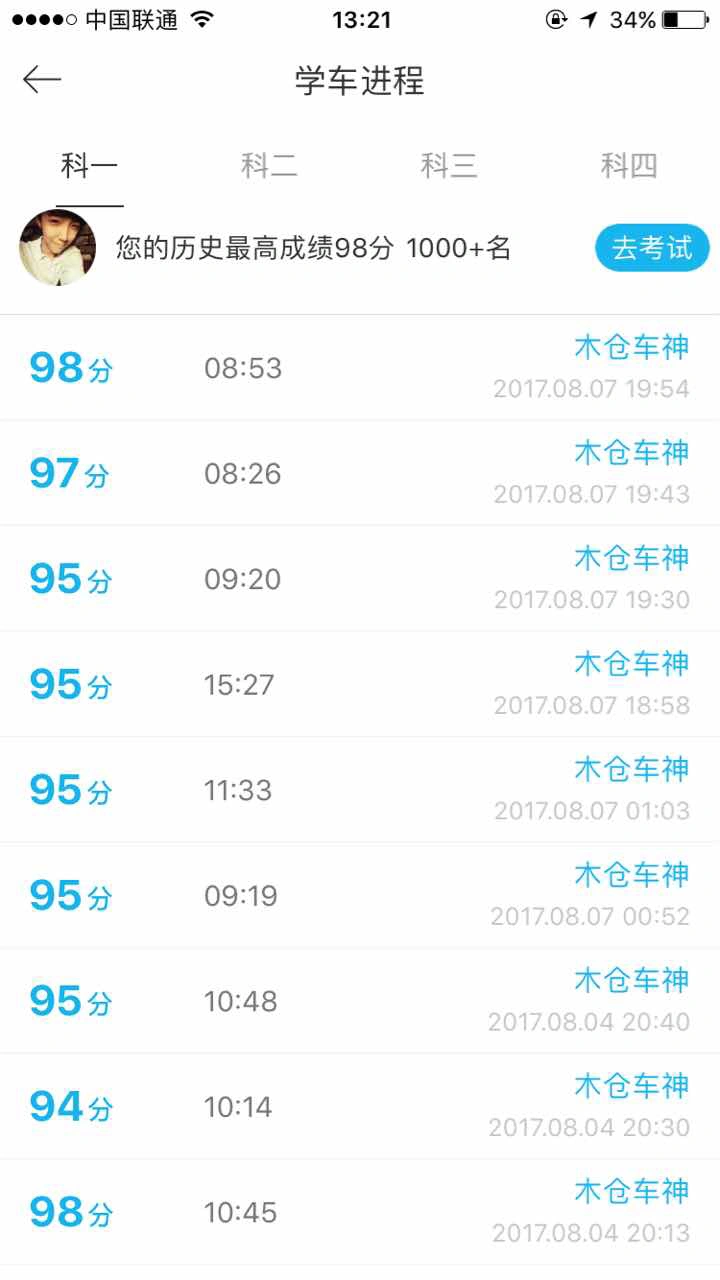Open the 97分 record with time 08:26

(360, 473)
